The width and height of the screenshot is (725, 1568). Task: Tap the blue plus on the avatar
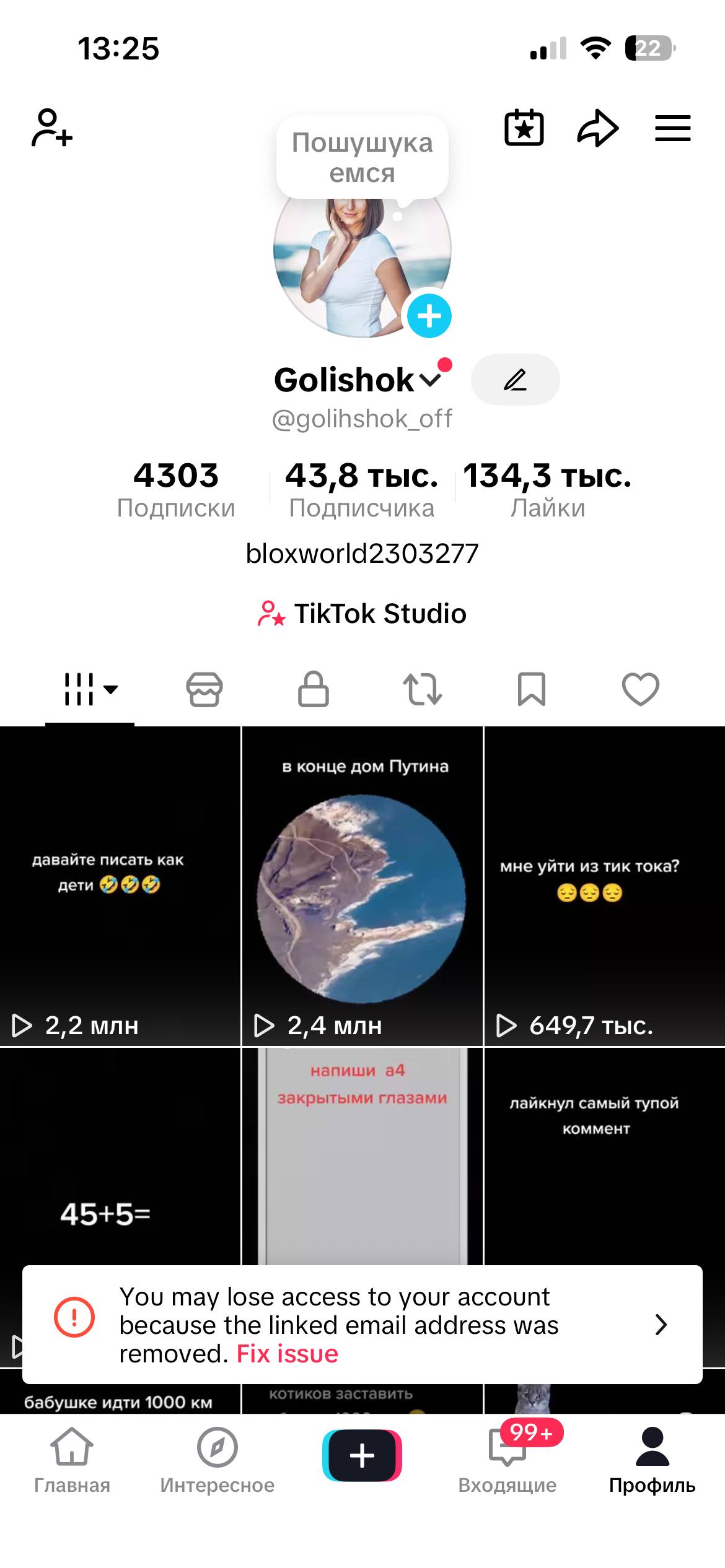pyautogui.click(x=429, y=316)
